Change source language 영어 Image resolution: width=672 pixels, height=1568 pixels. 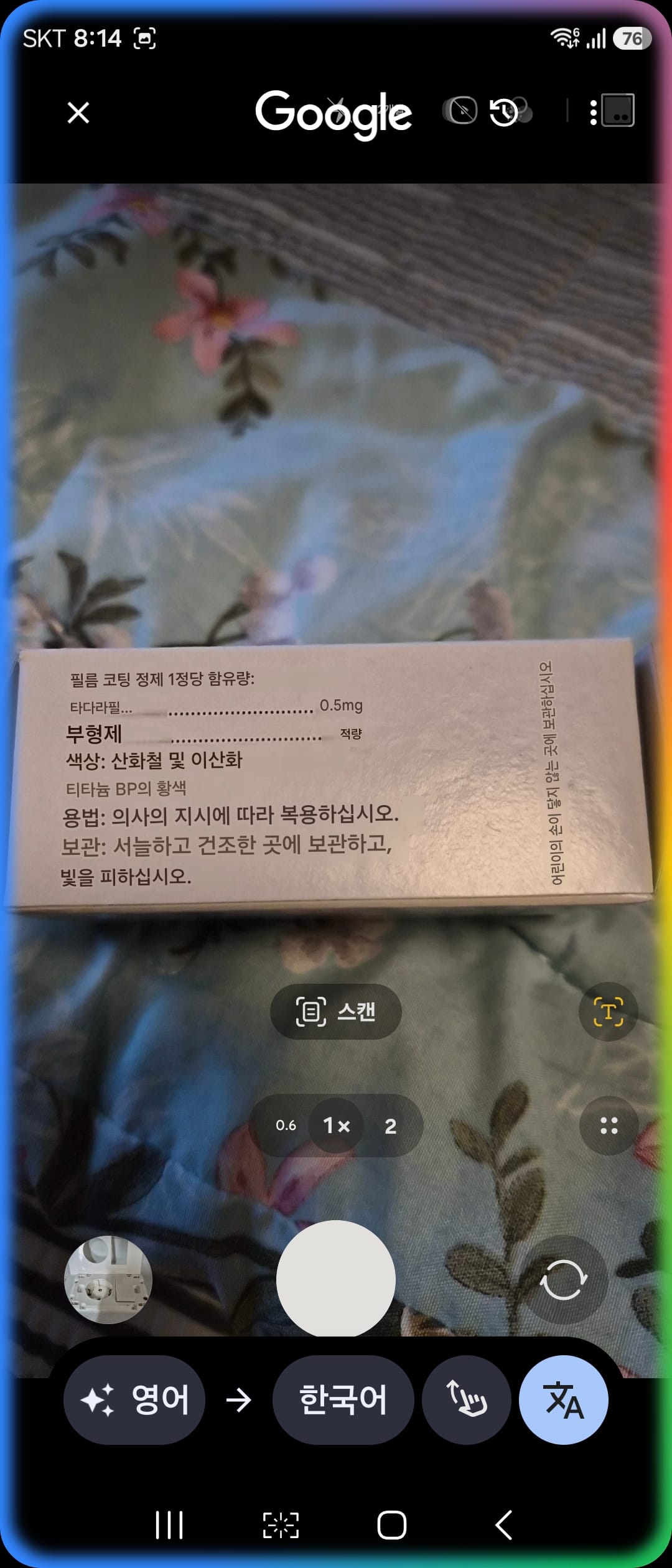(x=134, y=1399)
